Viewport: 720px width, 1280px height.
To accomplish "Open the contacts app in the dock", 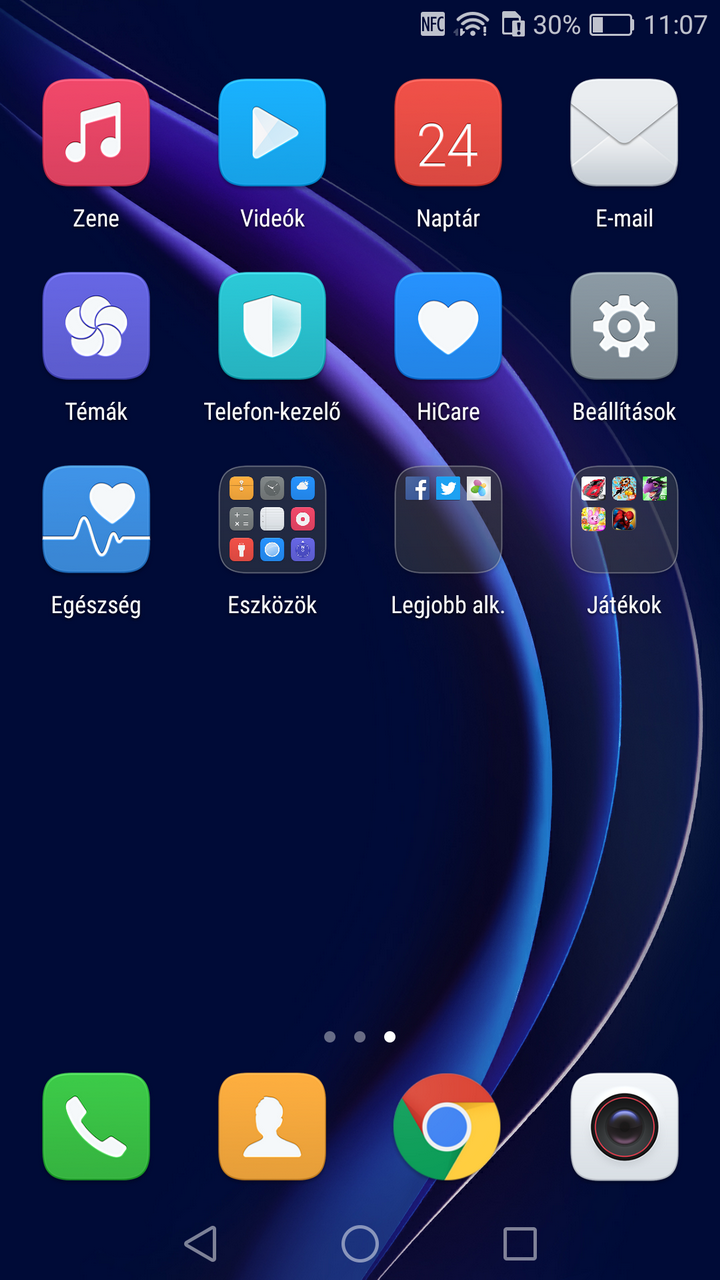I will (x=272, y=1127).
